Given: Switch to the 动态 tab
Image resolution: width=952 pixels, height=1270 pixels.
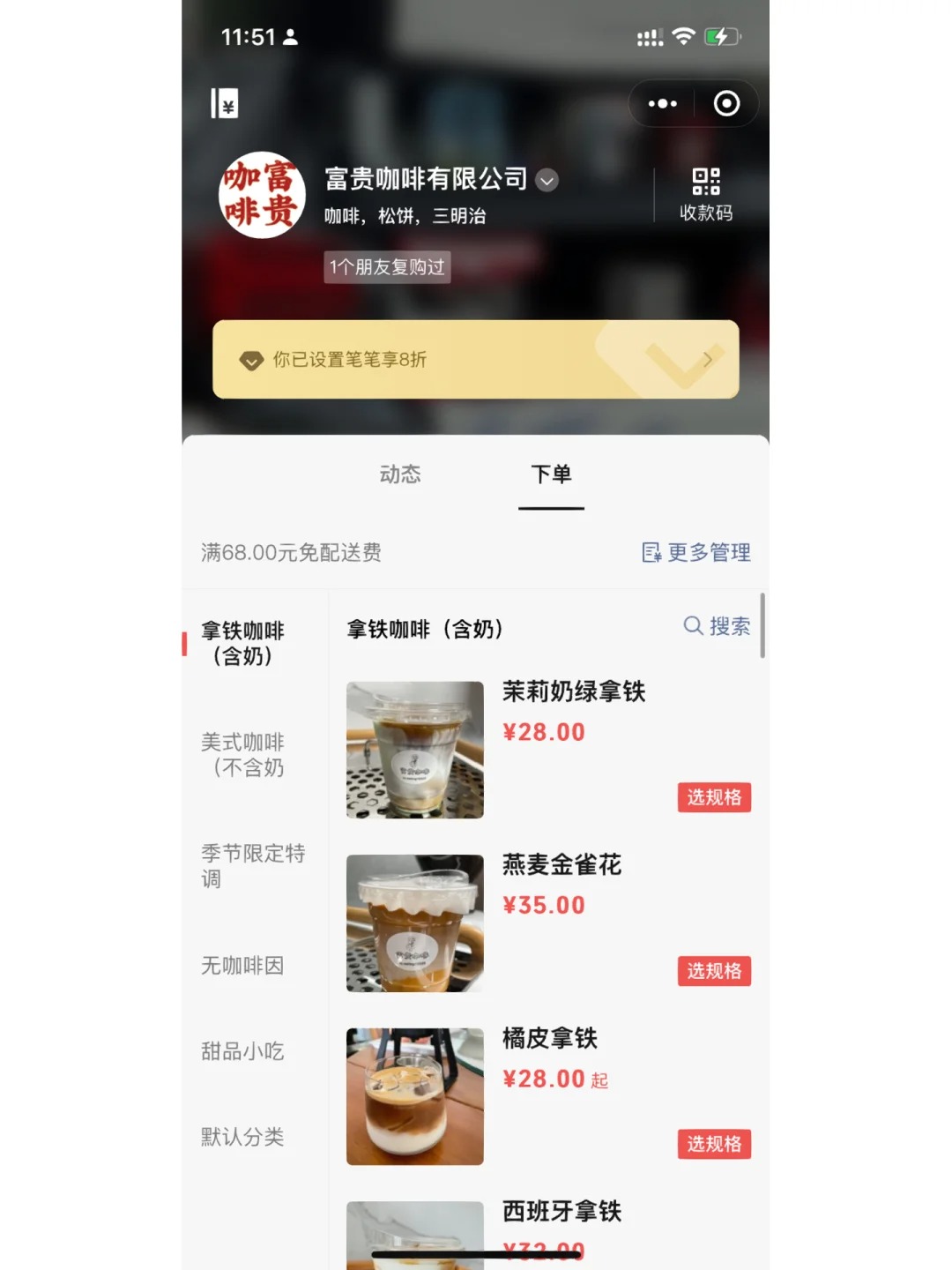Looking at the screenshot, I should 401,474.
